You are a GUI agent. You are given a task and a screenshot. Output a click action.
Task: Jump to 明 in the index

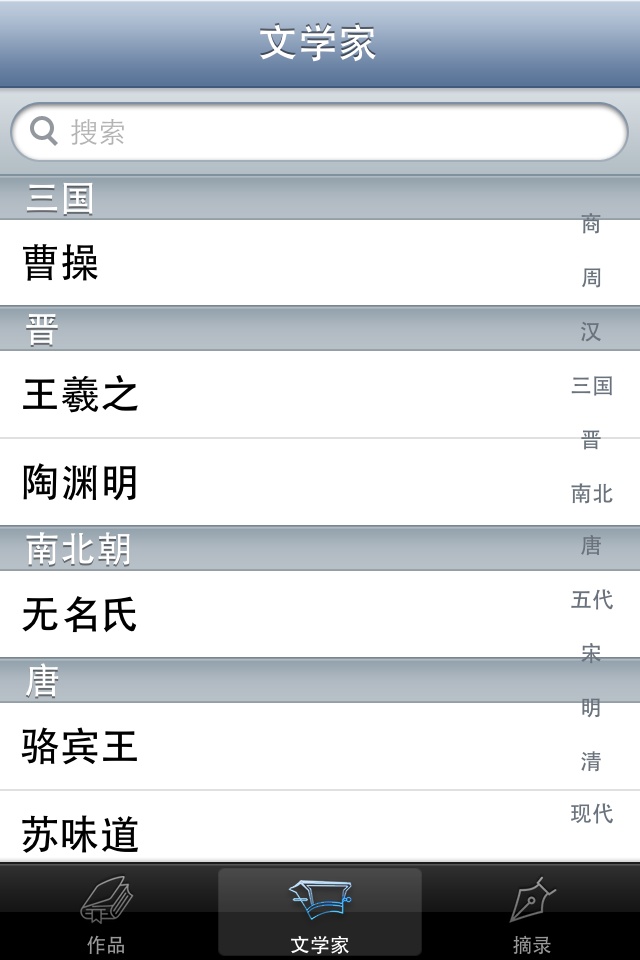click(591, 708)
